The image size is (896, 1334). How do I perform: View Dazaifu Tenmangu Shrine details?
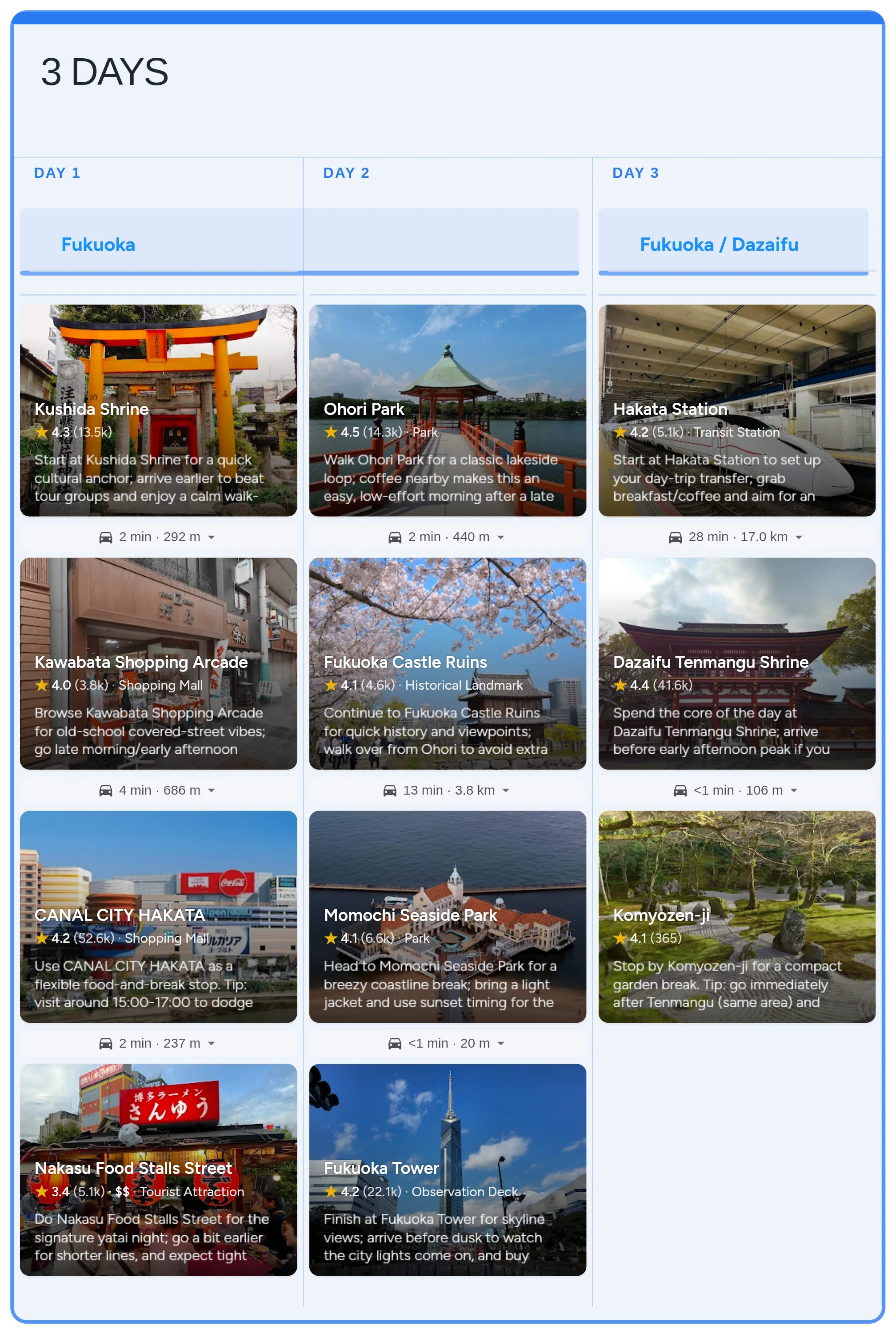coord(736,663)
